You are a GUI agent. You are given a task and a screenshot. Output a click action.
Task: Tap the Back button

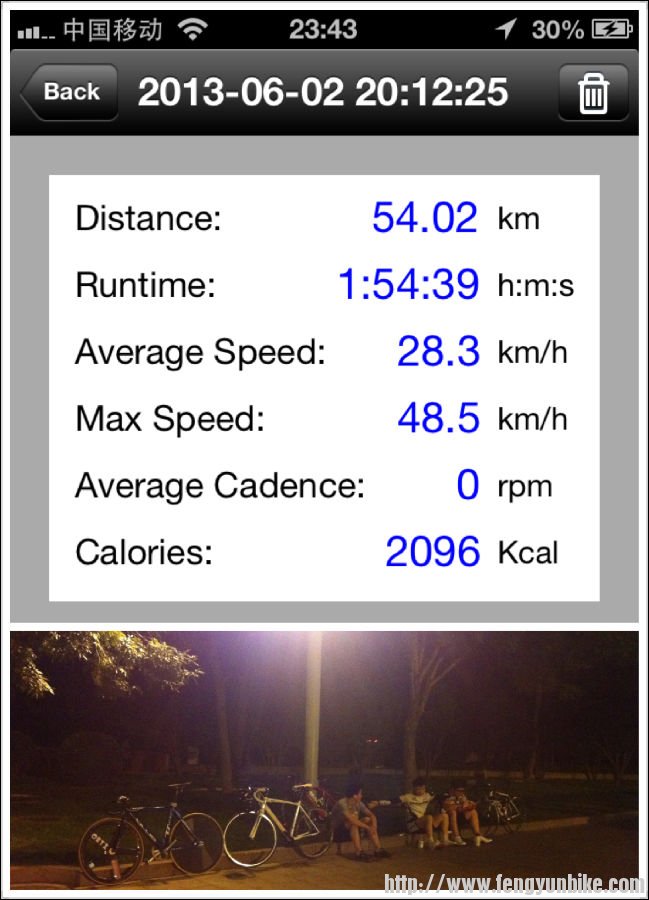69,92
